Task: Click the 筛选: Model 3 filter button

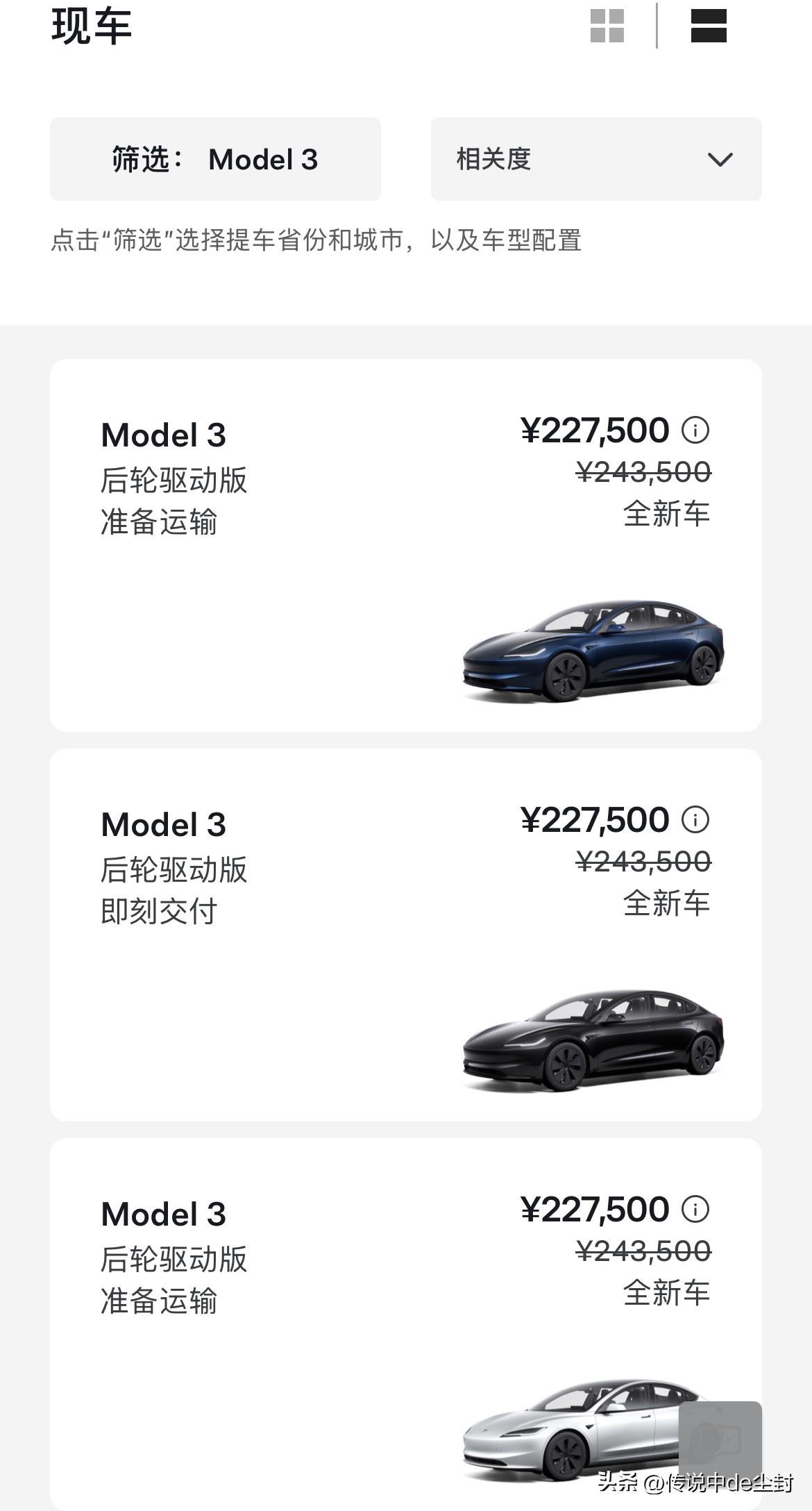Action: pos(214,159)
